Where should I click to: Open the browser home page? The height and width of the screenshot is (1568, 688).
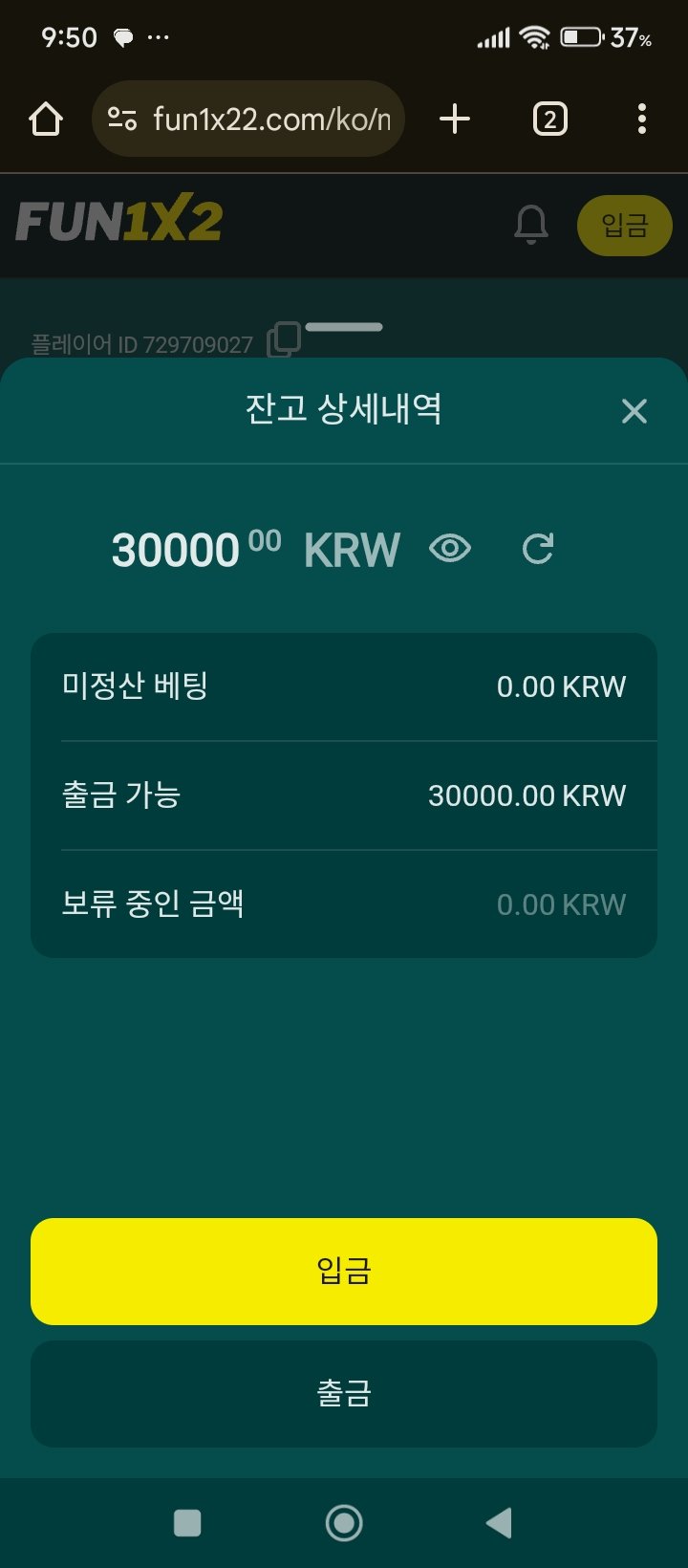[45, 120]
